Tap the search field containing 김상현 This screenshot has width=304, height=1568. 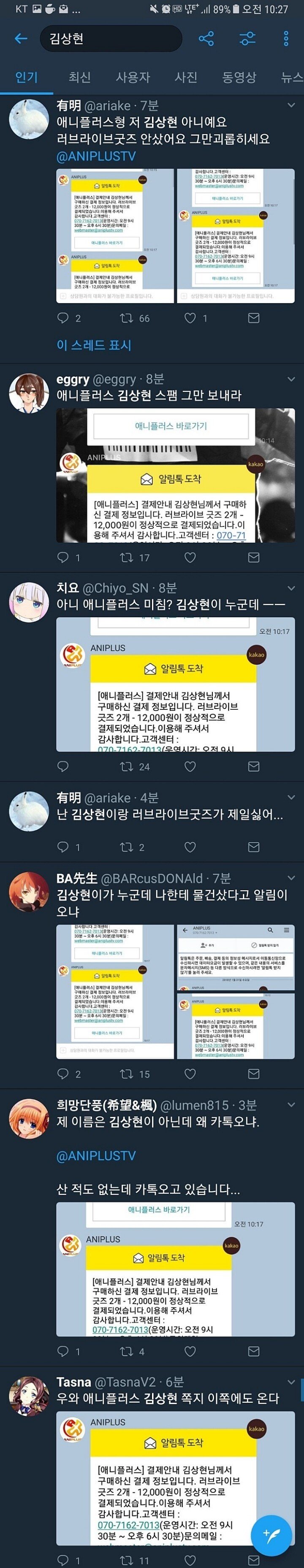111,39
